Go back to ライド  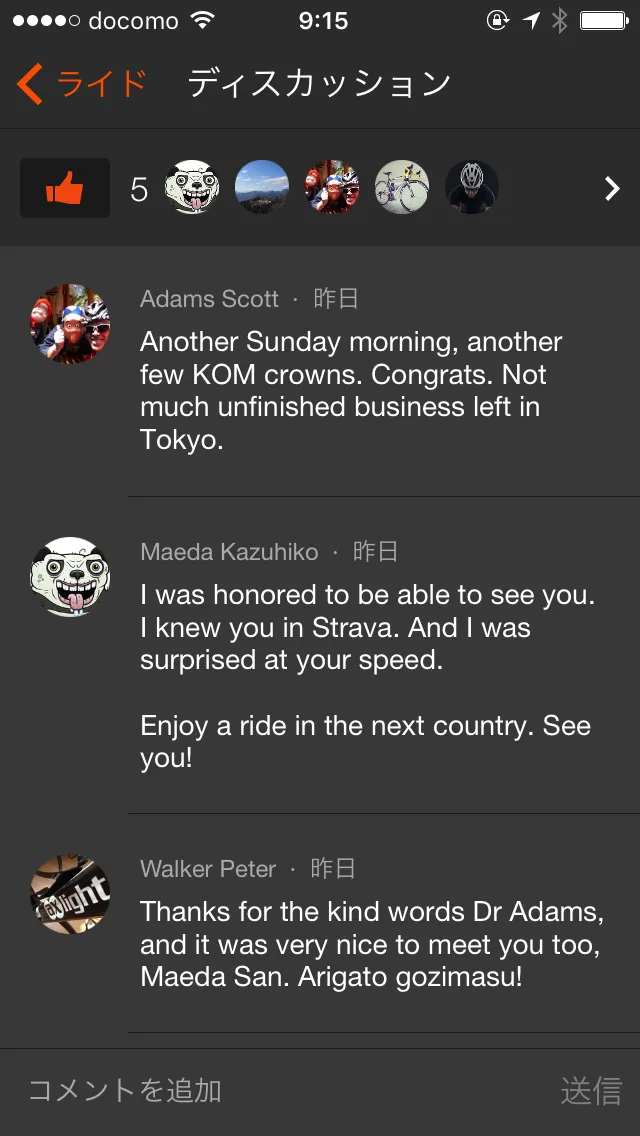click(82, 85)
